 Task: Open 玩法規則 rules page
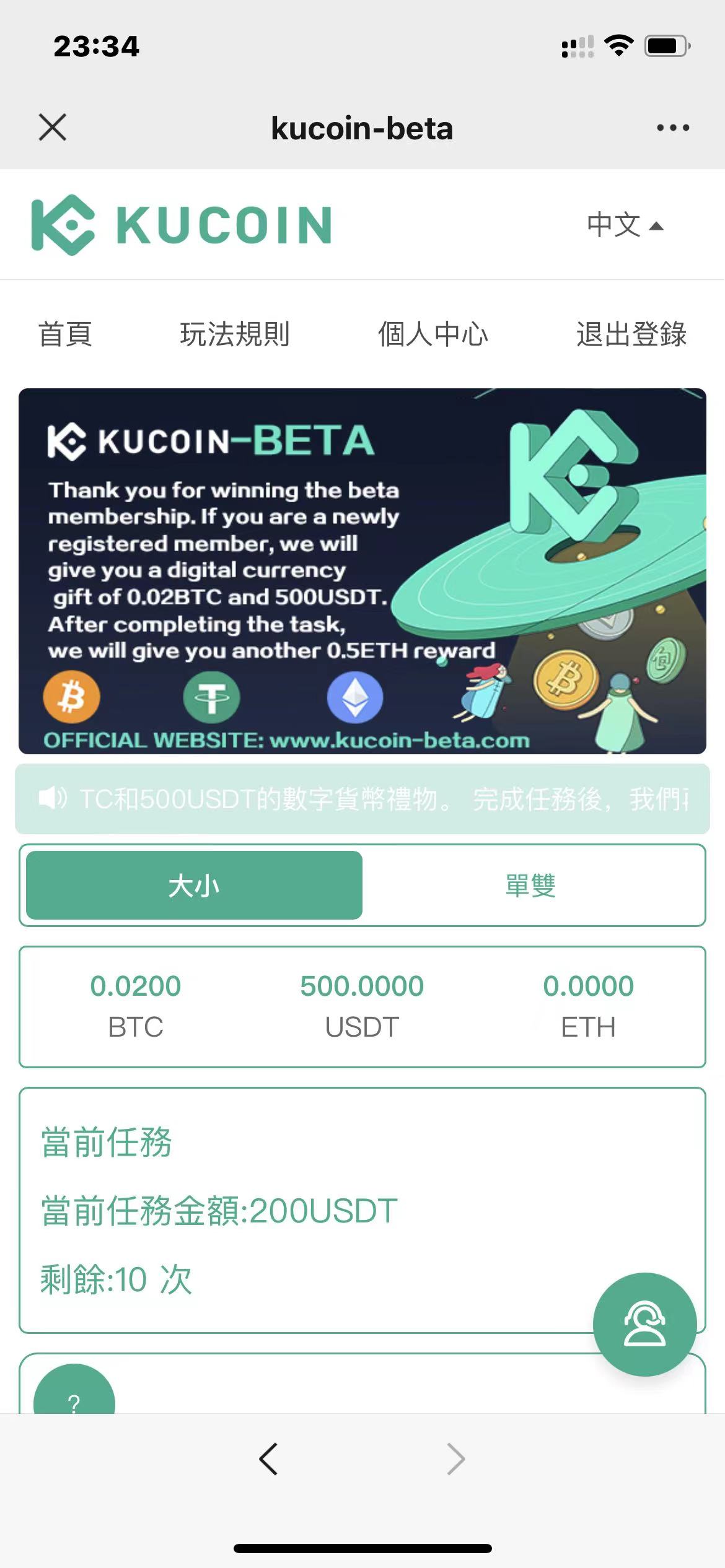point(235,334)
